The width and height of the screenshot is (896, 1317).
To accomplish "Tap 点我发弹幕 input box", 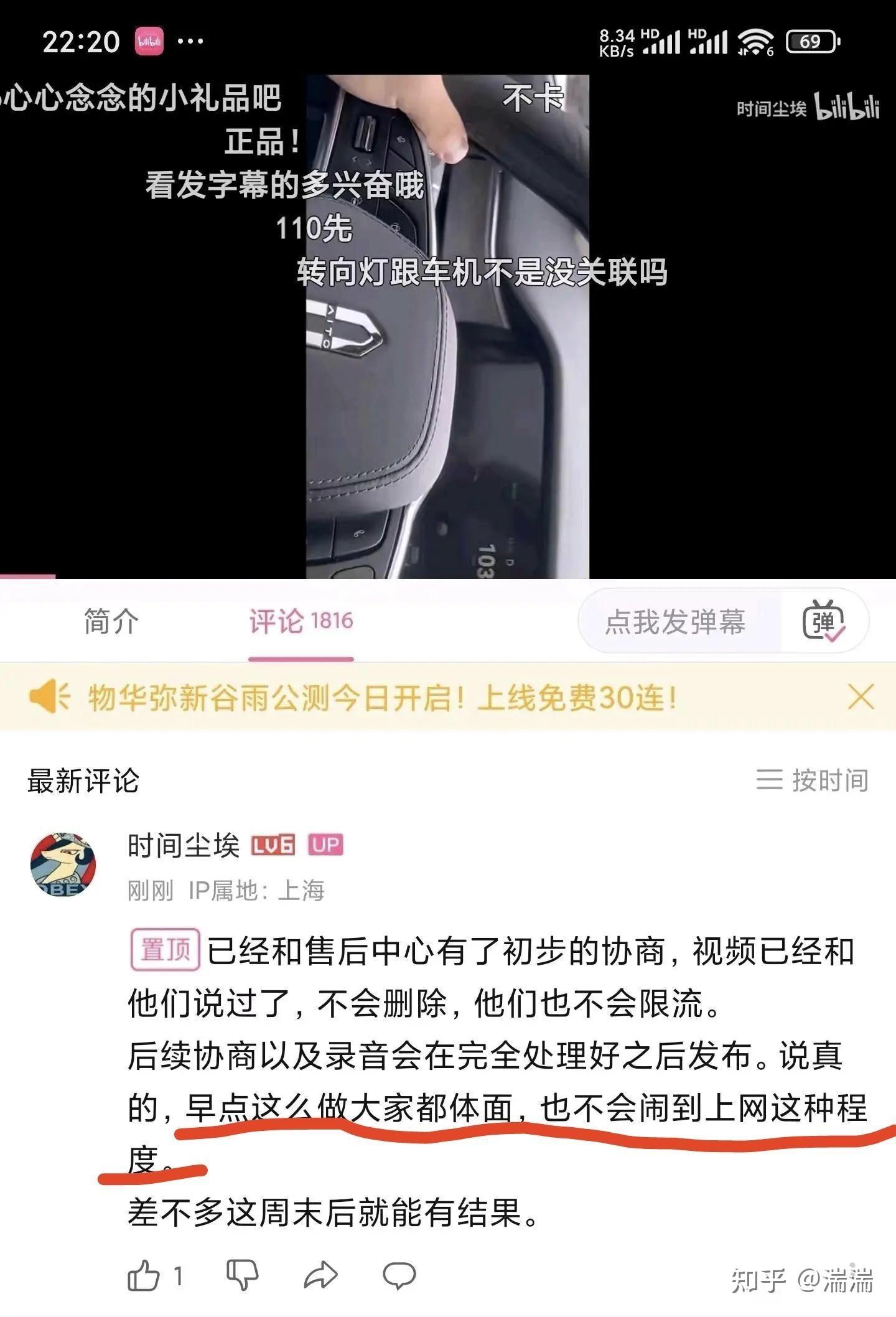I will 675,622.
